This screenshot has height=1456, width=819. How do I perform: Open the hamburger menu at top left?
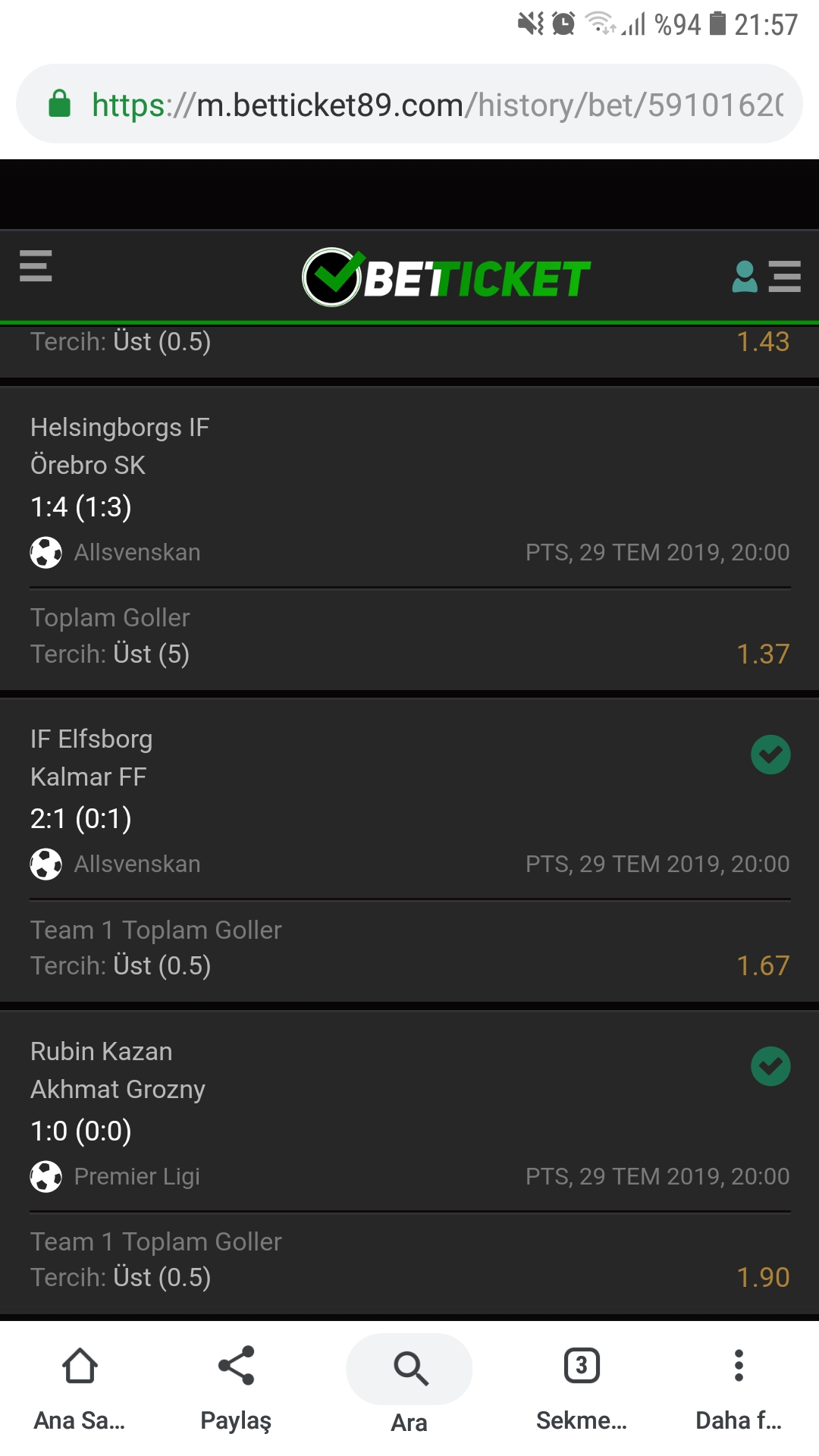pos(36,265)
